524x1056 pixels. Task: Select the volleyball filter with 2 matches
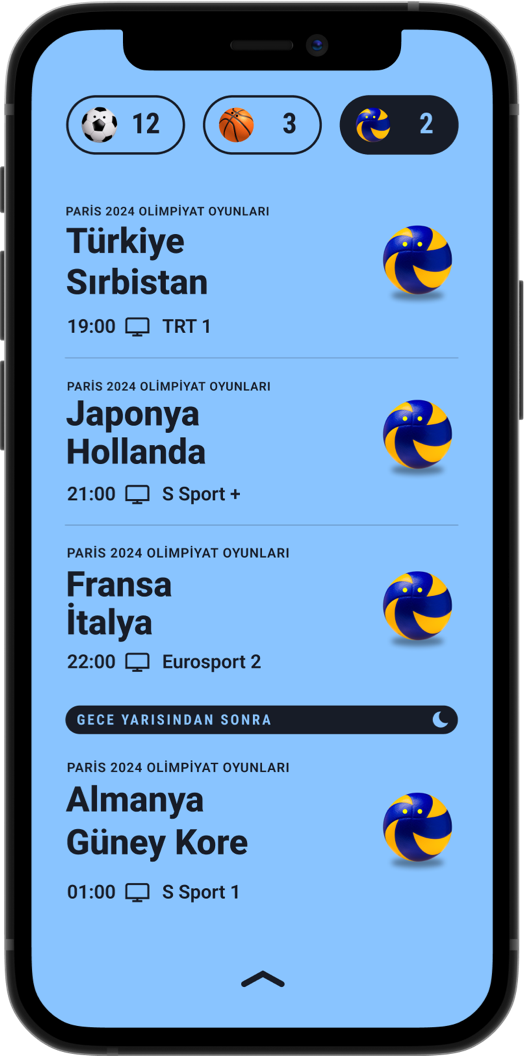tap(399, 125)
